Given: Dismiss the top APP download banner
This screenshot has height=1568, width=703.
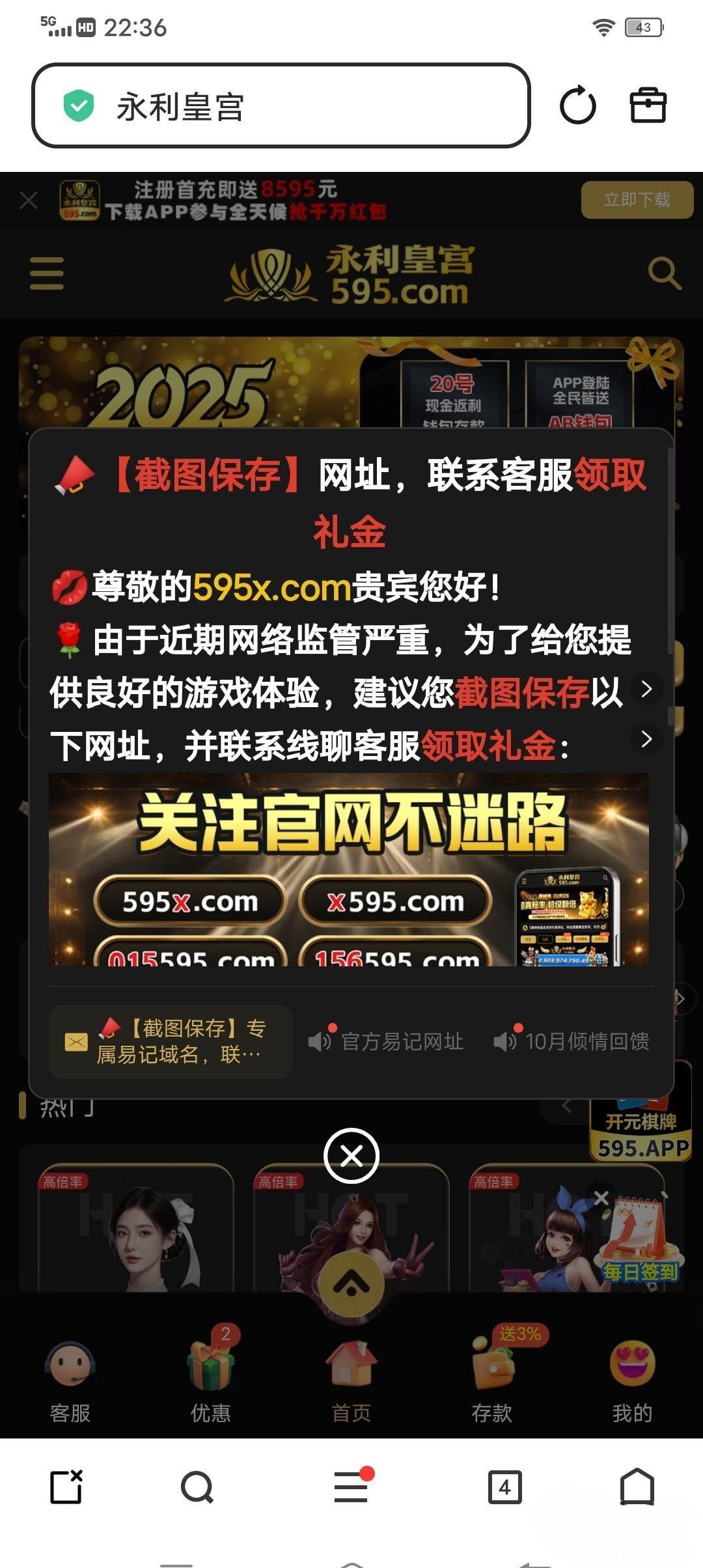Looking at the screenshot, I should coord(29,200).
